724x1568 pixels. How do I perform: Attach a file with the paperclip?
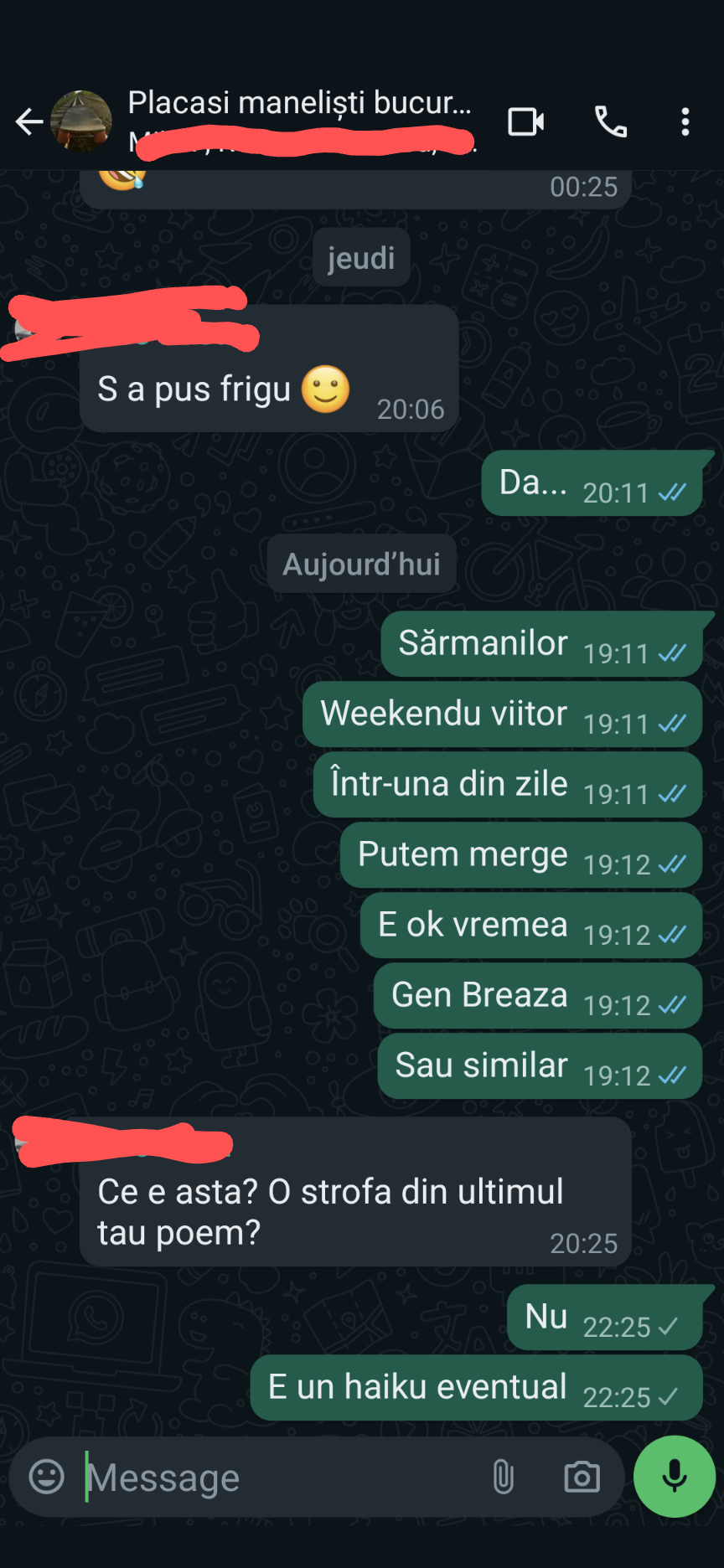tap(503, 1477)
